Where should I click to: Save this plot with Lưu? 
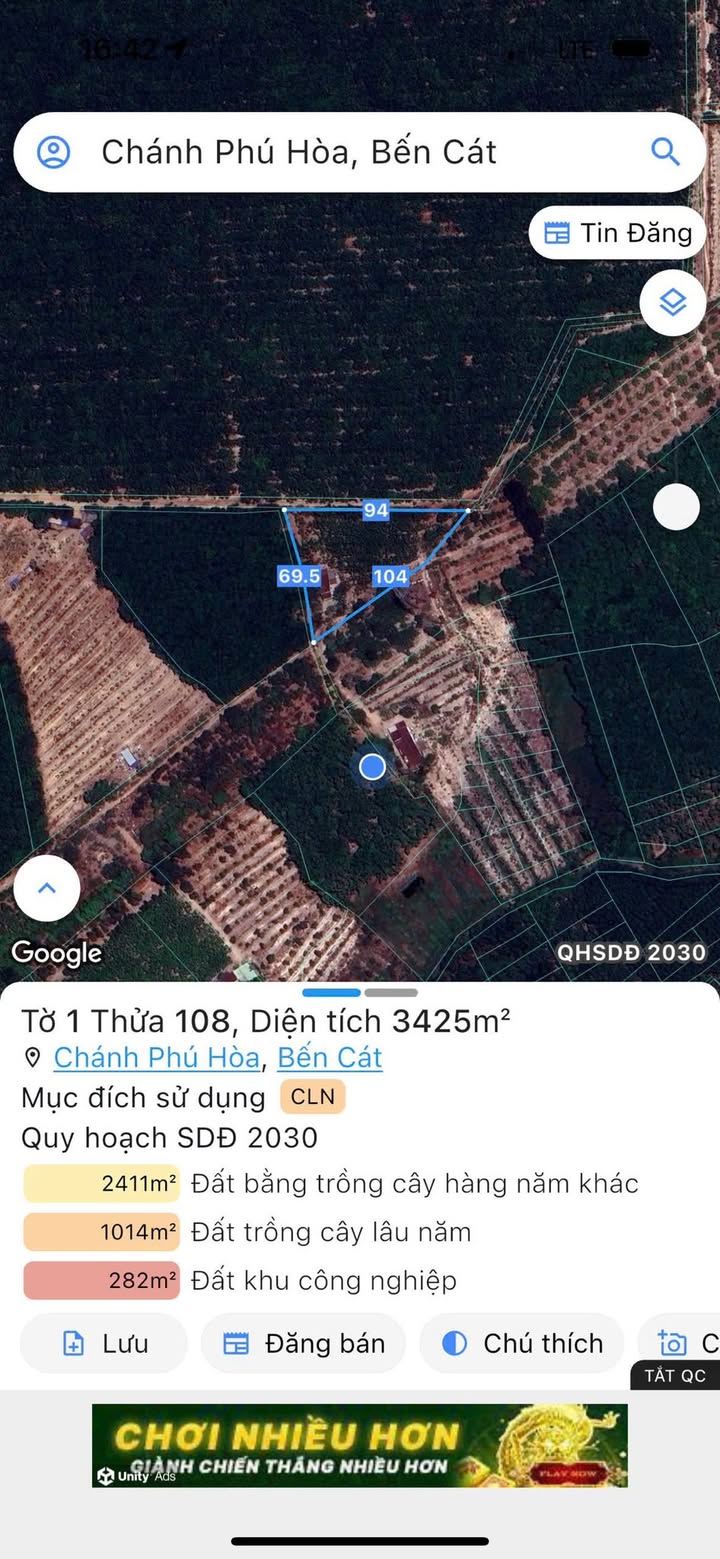click(104, 1343)
